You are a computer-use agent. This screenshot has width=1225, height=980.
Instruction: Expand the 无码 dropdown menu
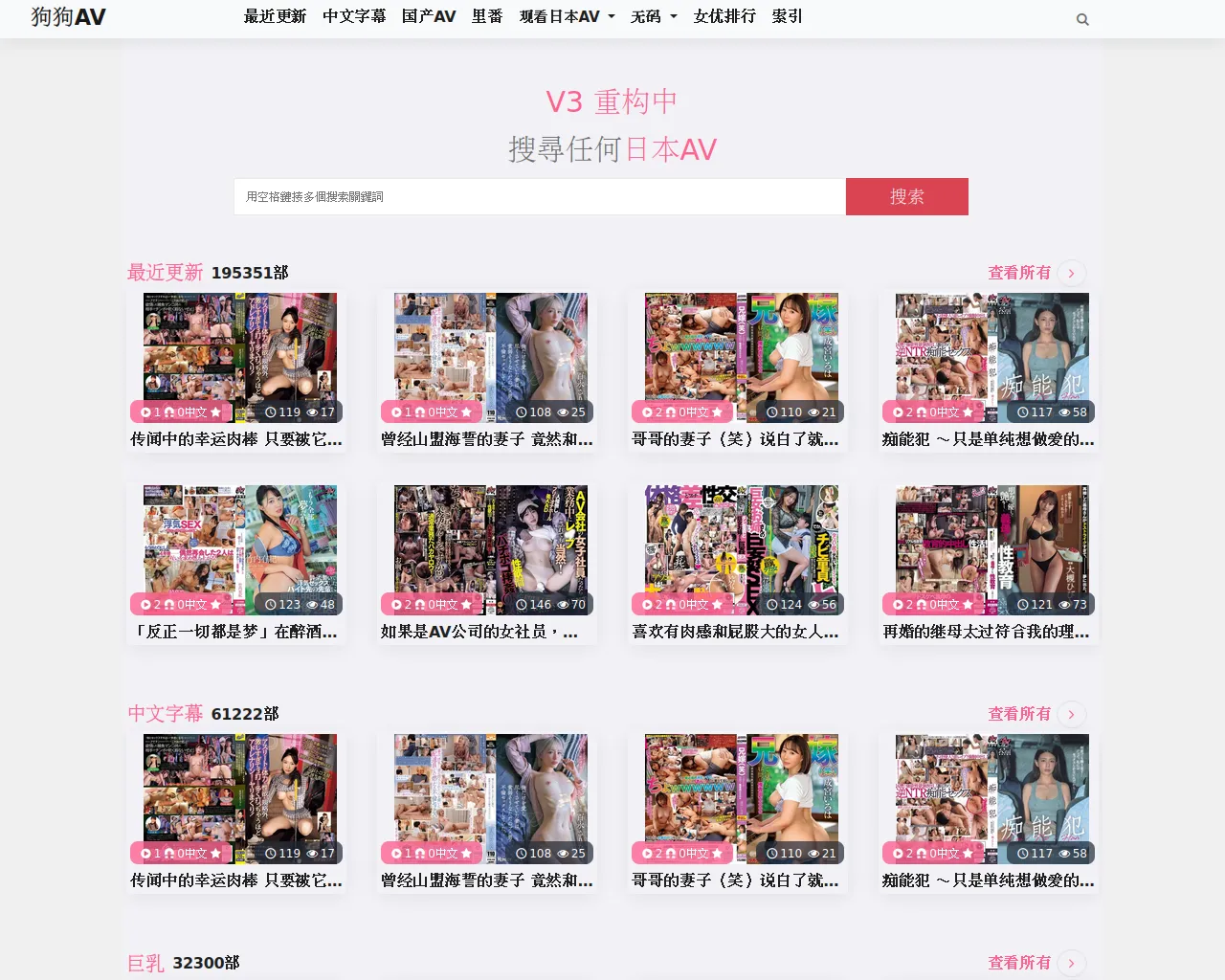pos(654,16)
